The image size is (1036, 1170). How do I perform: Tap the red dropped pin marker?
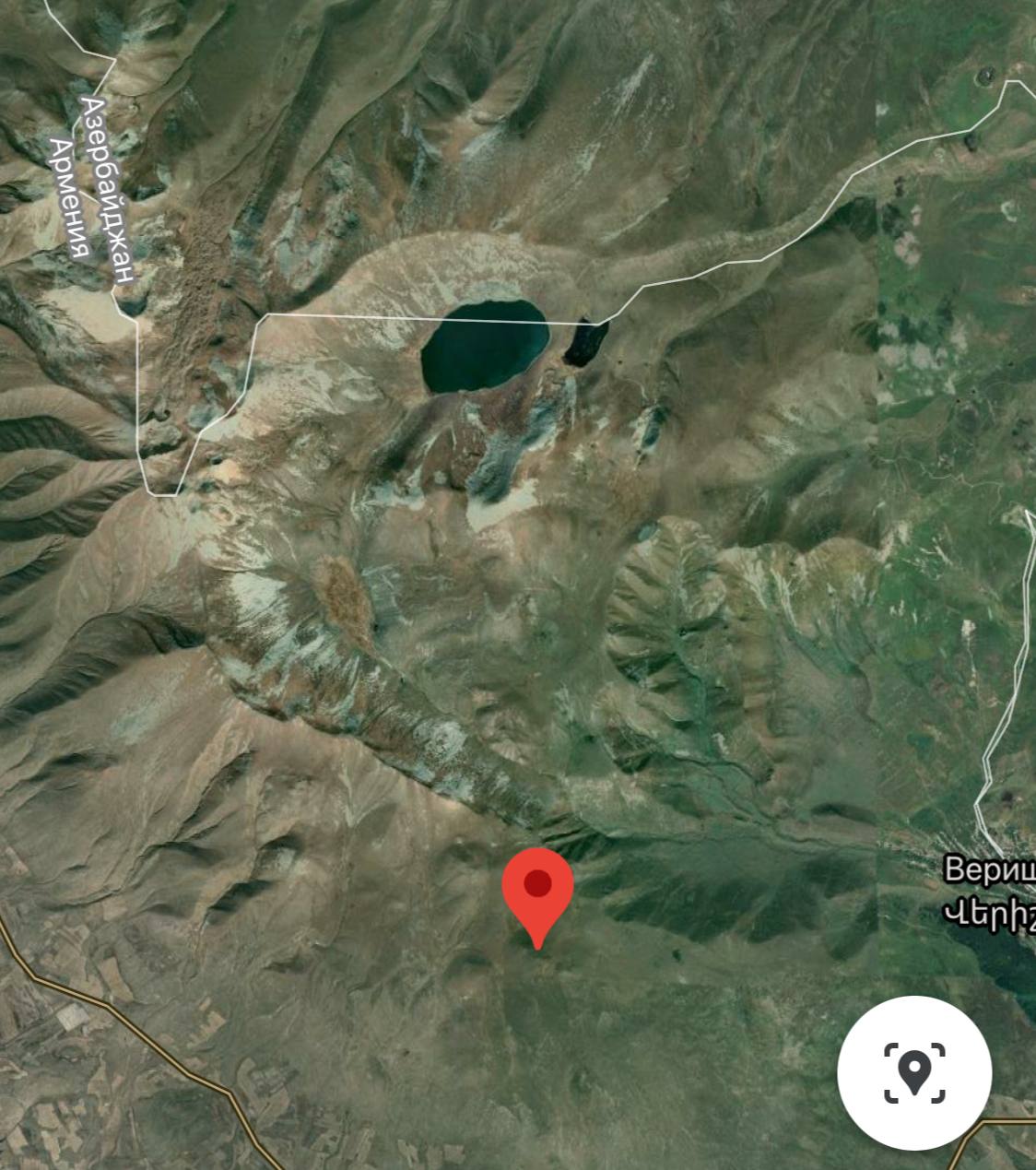[537, 891]
